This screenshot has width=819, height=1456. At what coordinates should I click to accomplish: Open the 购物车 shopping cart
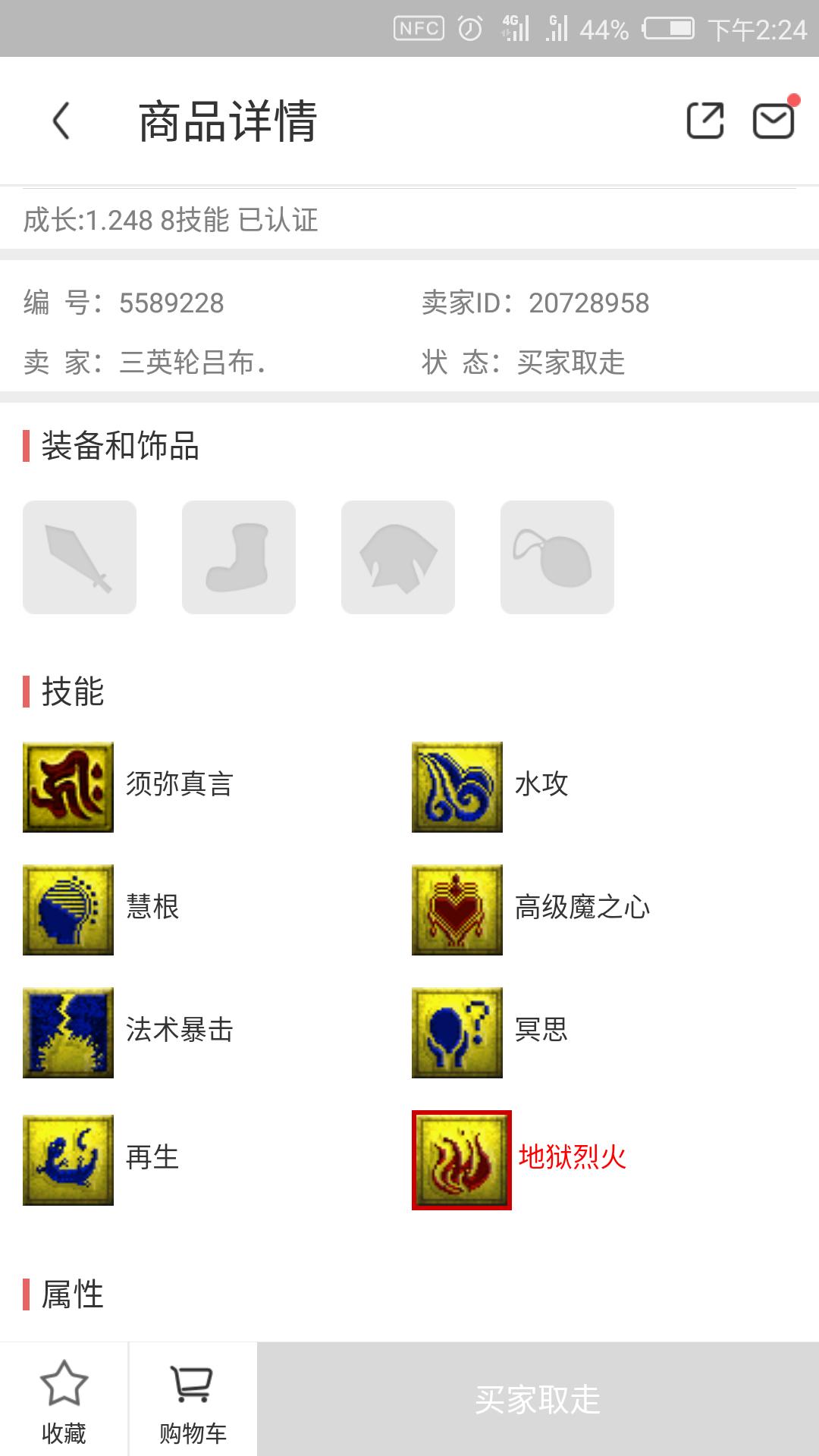point(193,1400)
